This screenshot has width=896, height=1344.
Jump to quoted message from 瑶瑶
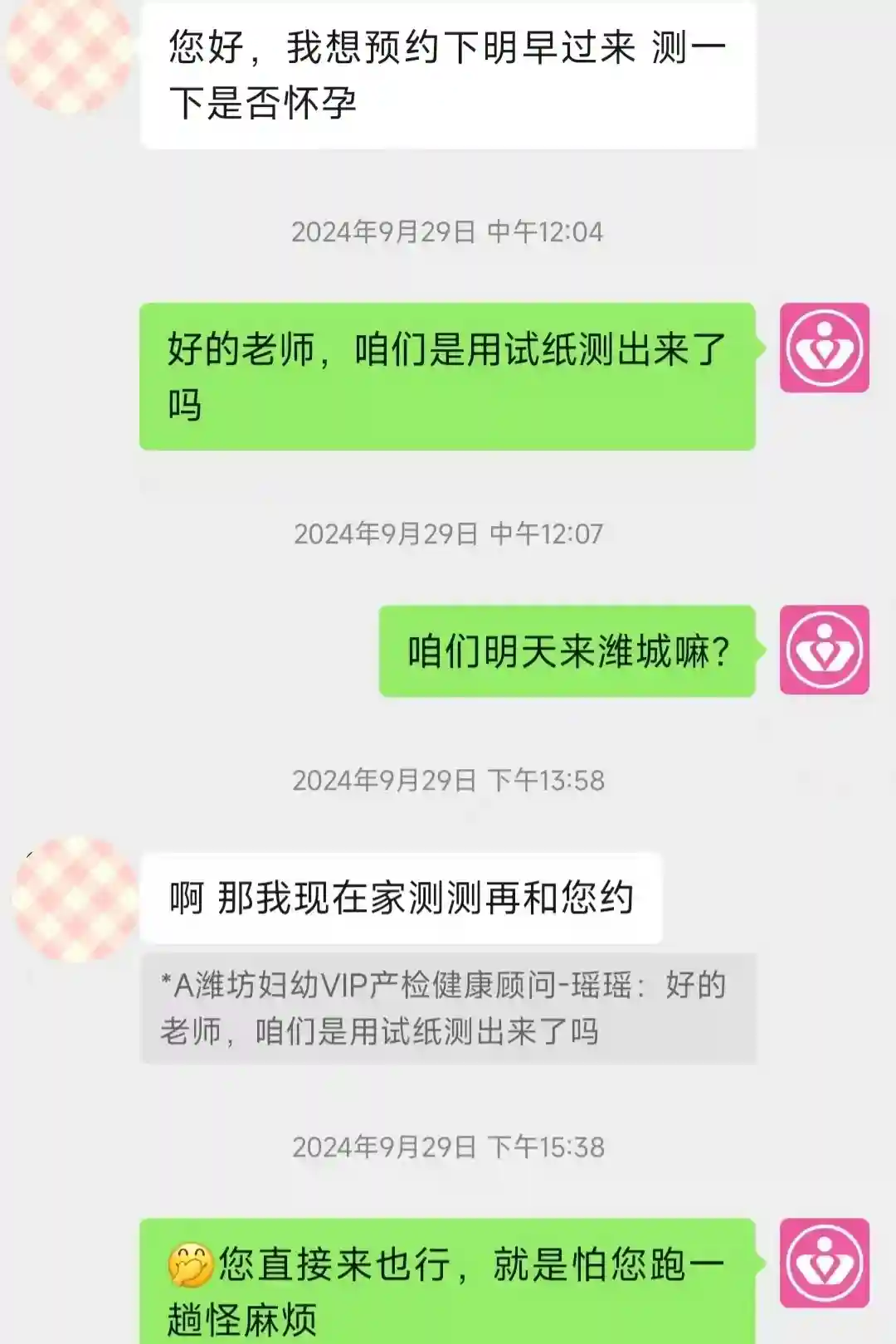click(x=448, y=1008)
